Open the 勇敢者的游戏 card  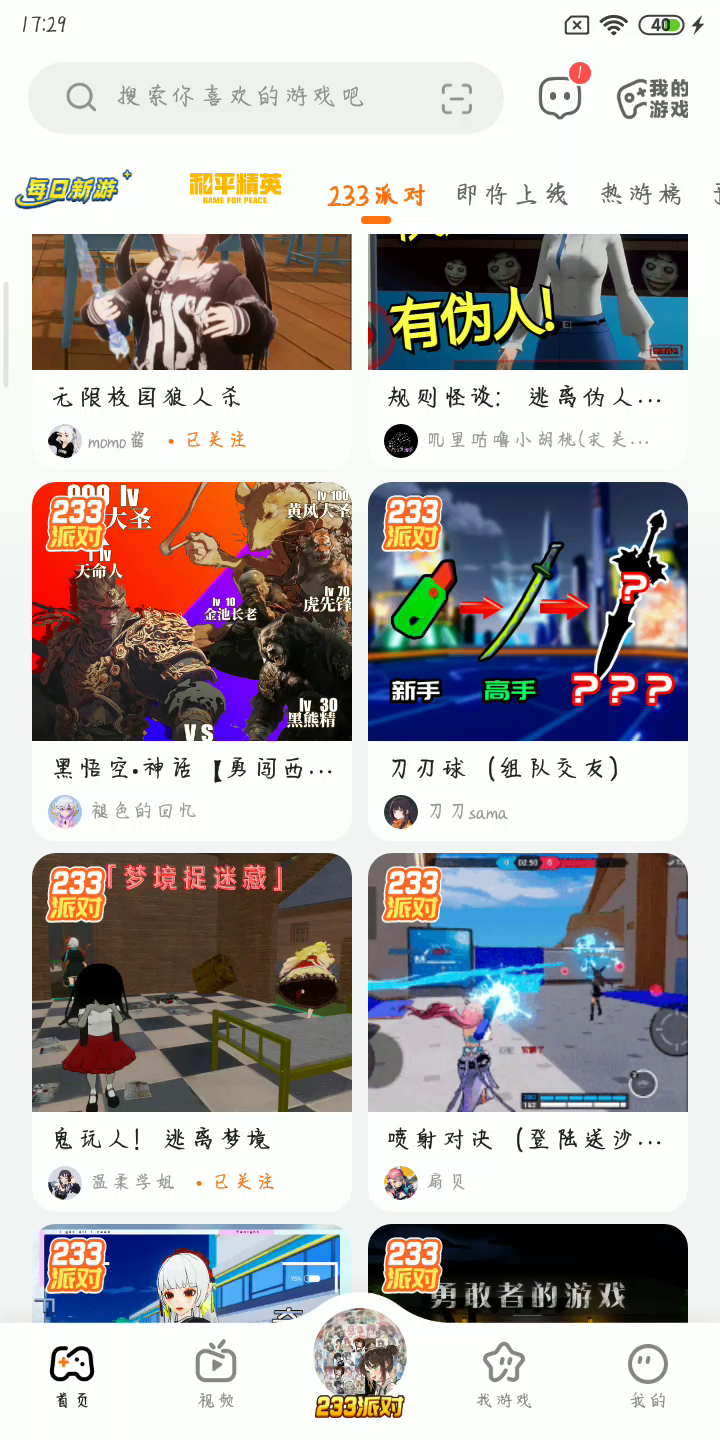tap(528, 1275)
